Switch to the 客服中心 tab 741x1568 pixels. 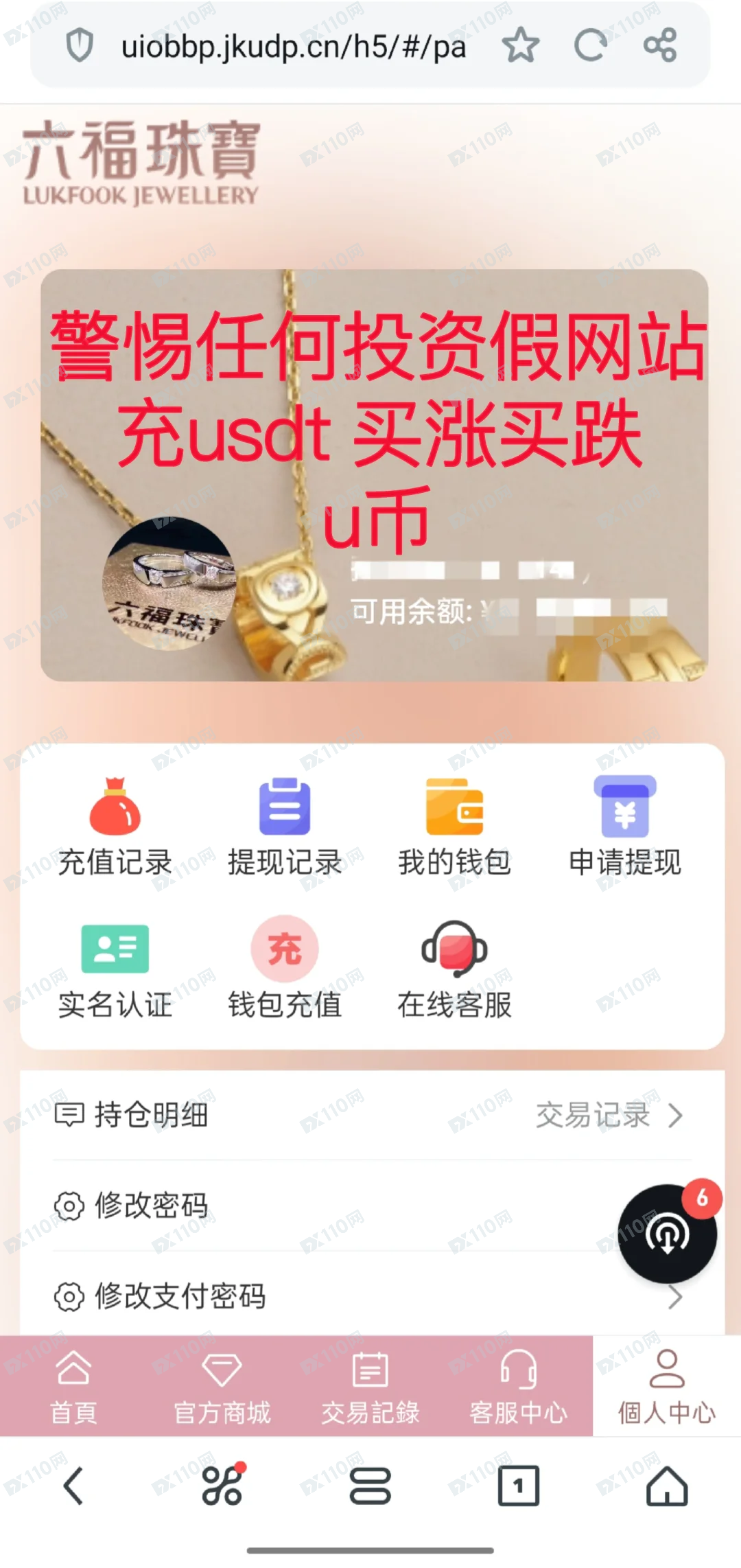518,1385
